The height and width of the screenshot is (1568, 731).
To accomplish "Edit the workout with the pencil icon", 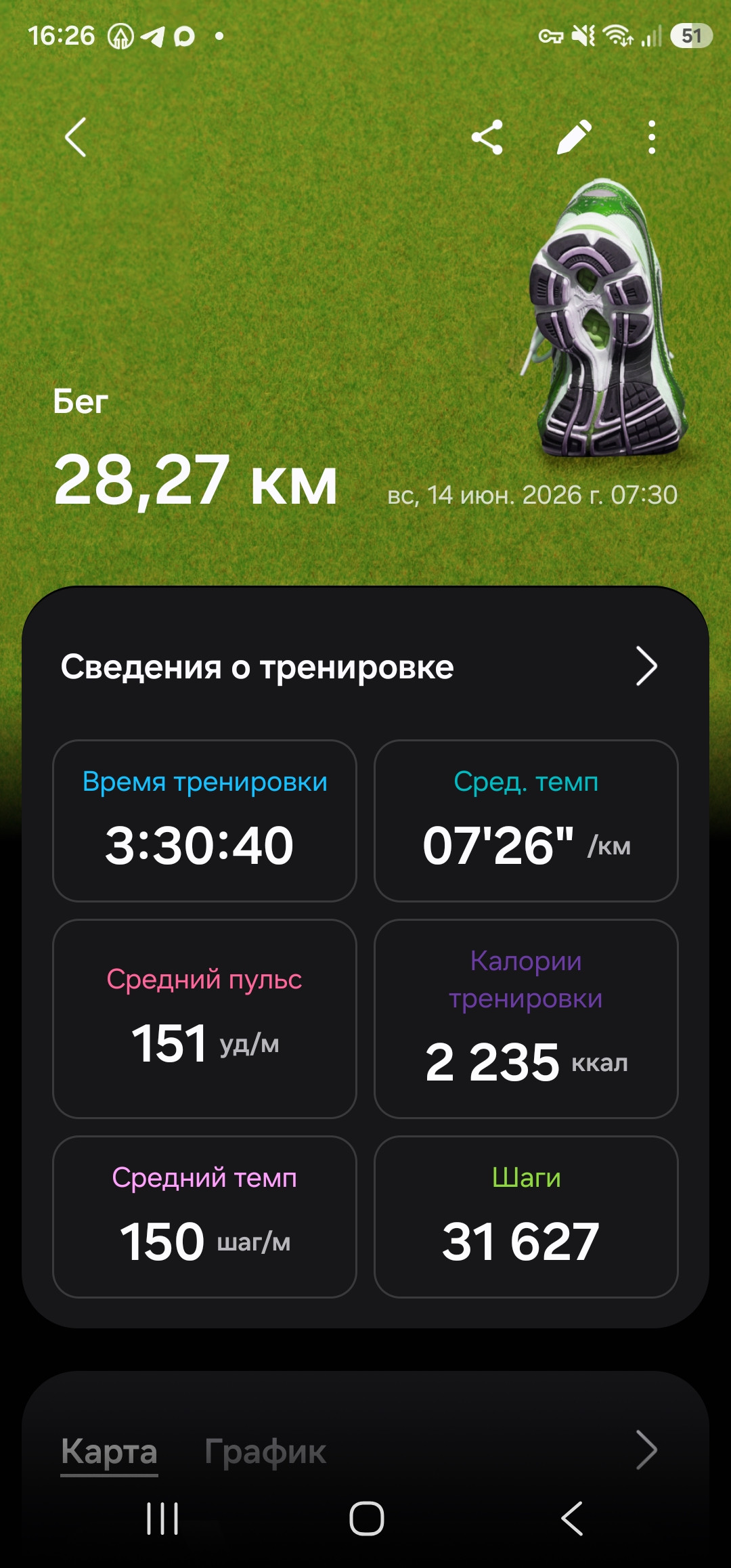I will pyautogui.click(x=574, y=137).
